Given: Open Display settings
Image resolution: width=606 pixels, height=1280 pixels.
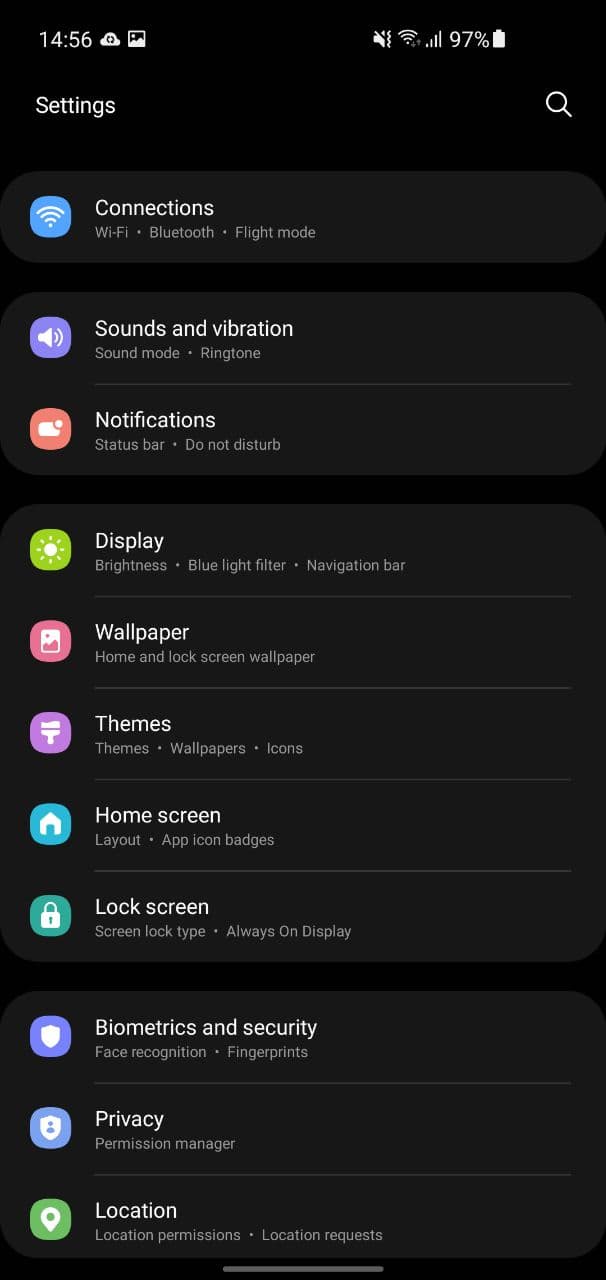Looking at the screenshot, I should tap(303, 551).
